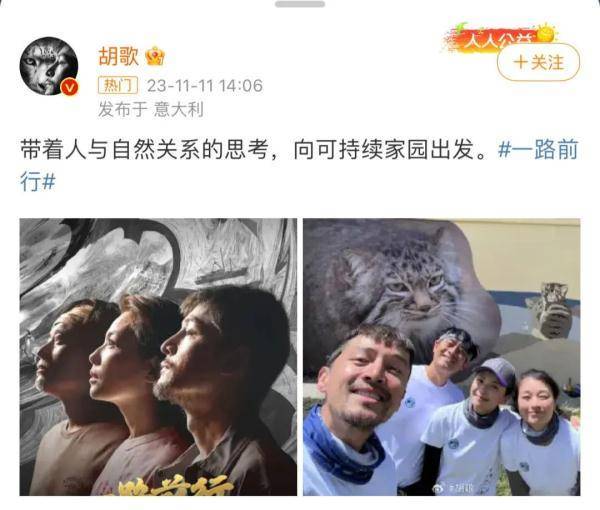Open the username 胡歌

(117, 56)
